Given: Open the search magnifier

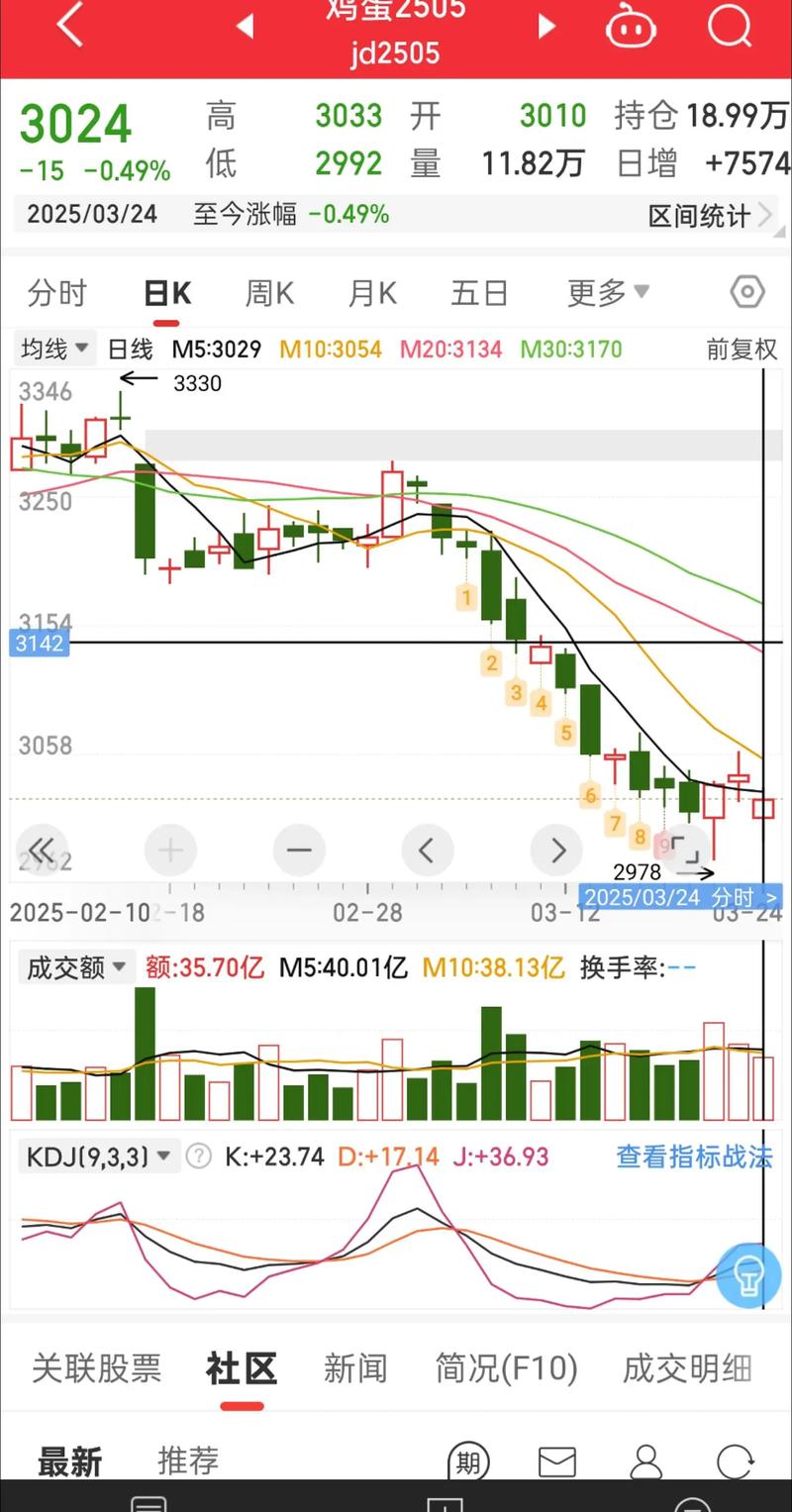Looking at the screenshot, I should tap(730, 26).
